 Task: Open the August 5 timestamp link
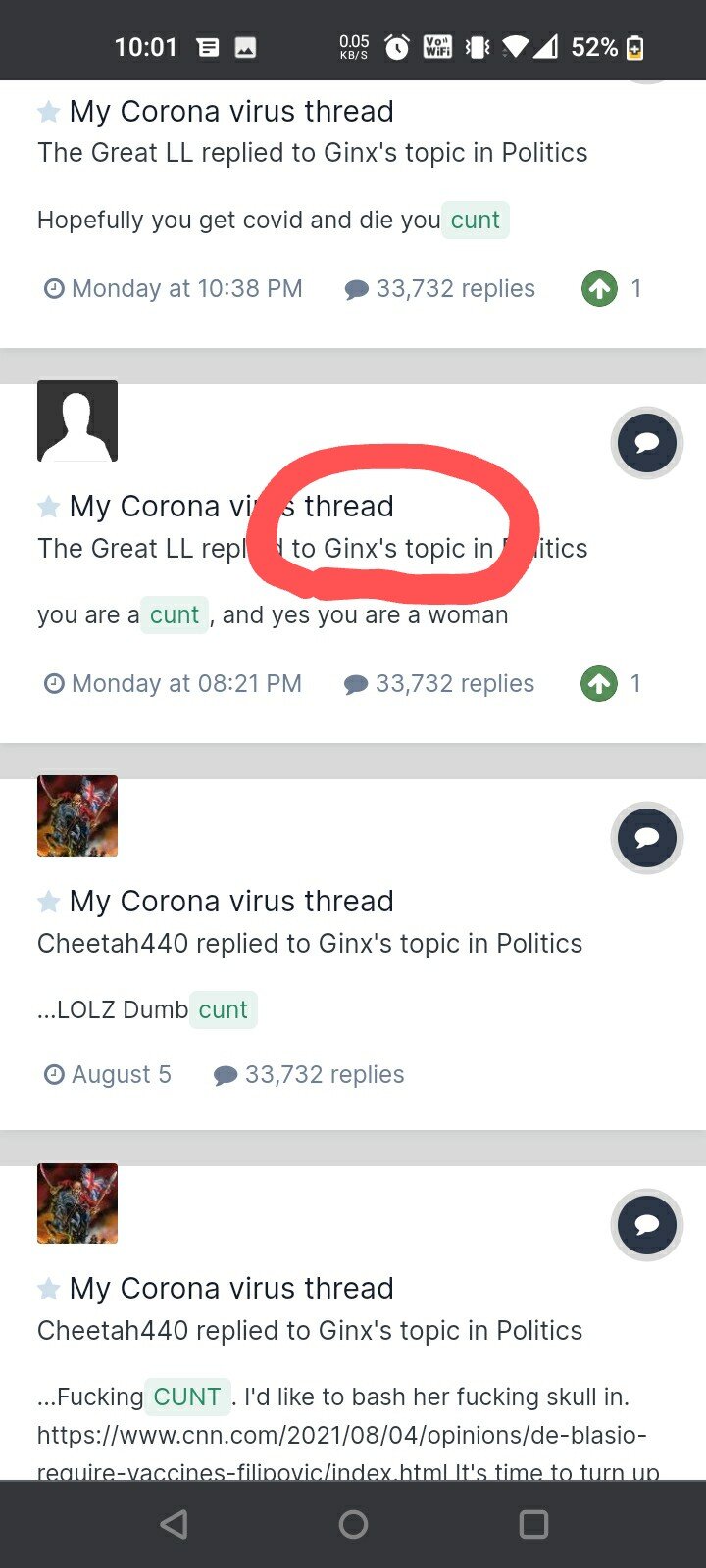[x=108, y=1075]
